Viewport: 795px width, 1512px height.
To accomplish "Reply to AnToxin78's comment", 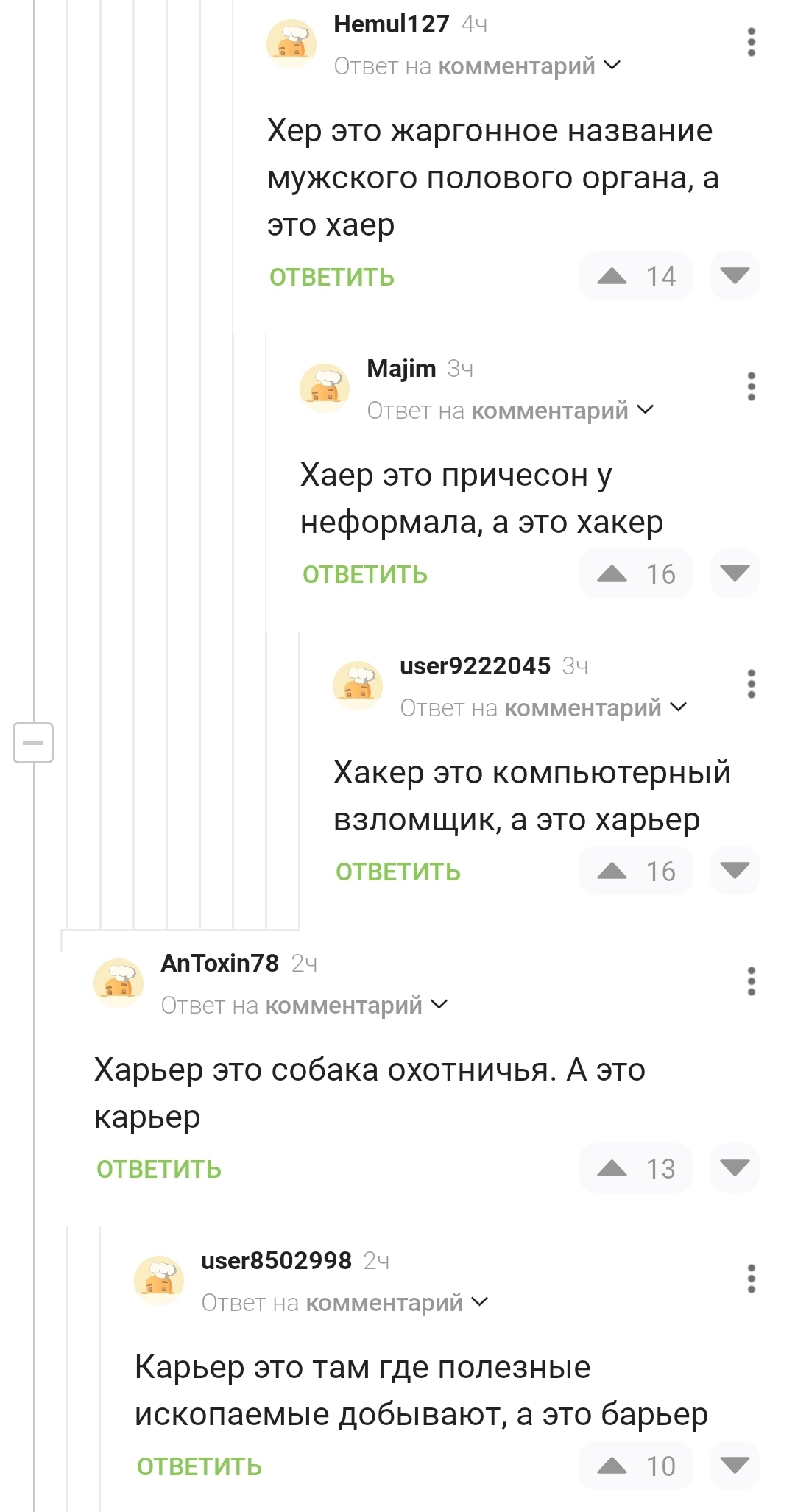I will 159,1170.
